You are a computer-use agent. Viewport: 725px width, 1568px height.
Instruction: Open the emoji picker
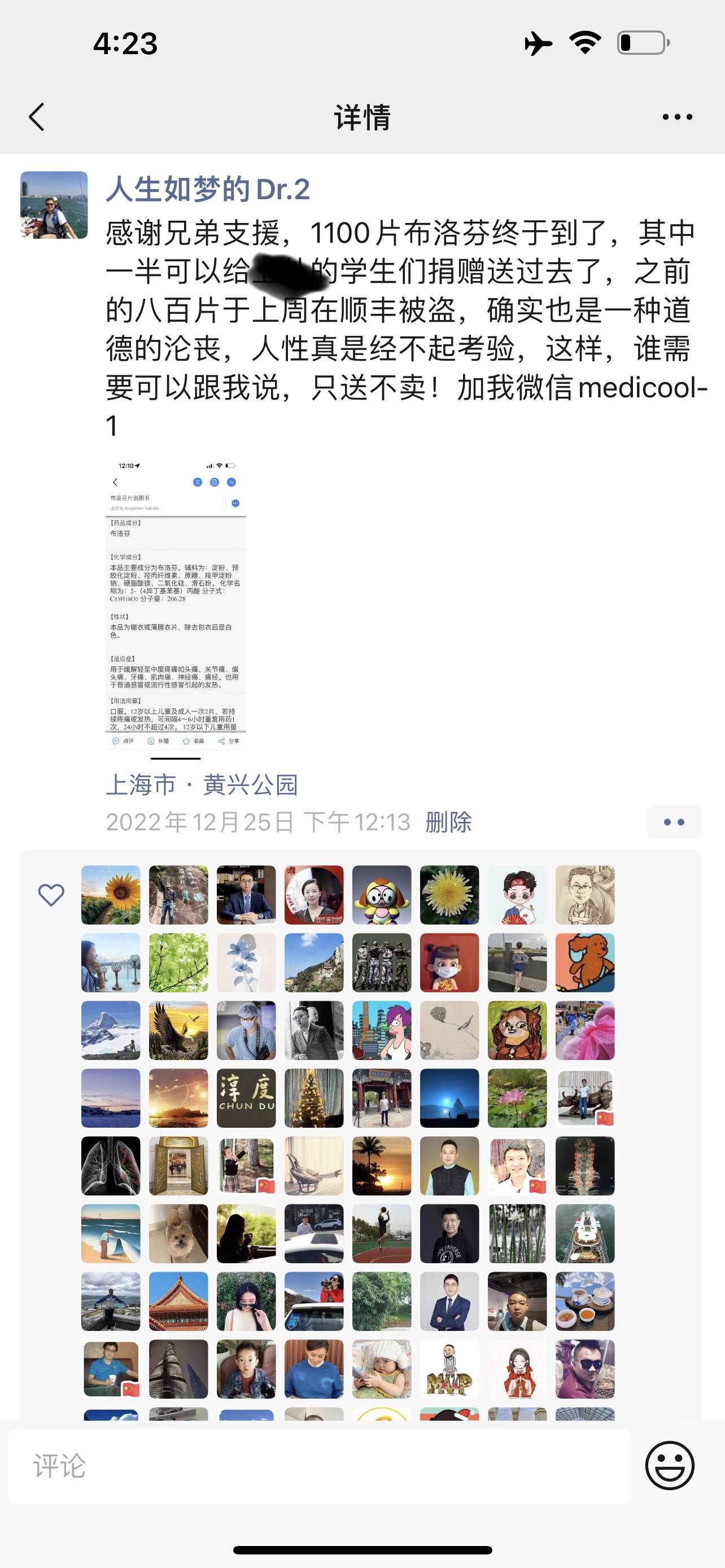coord(669,1466)
